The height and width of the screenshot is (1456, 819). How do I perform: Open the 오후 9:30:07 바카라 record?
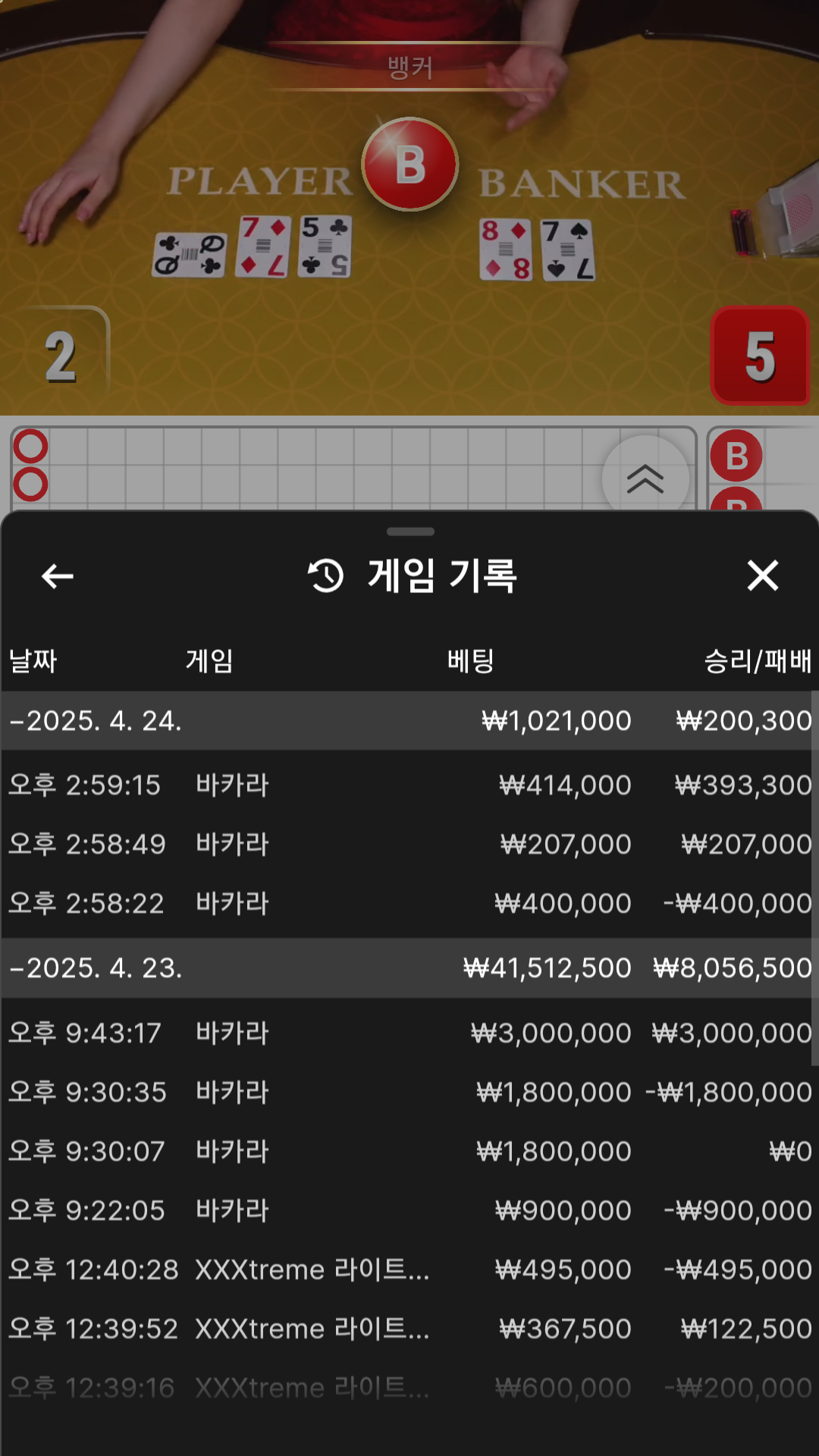(x=409, y=1151)
